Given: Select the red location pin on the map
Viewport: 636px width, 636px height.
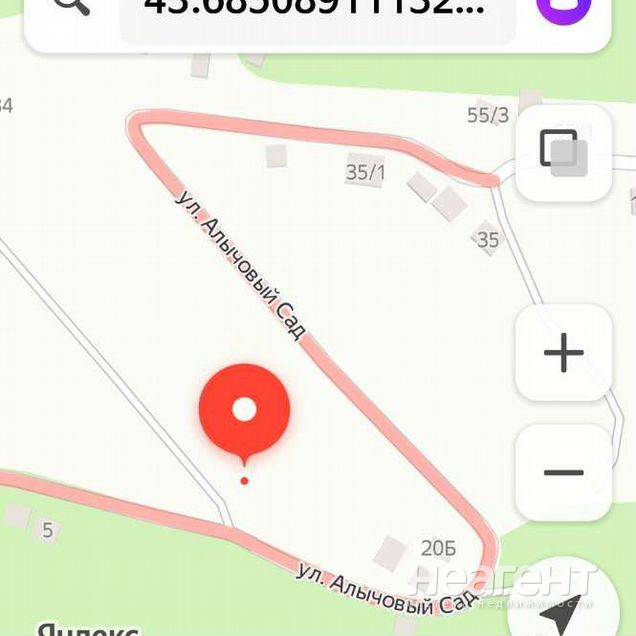Looking at the screenshot, I should click(x=244, y=411).
